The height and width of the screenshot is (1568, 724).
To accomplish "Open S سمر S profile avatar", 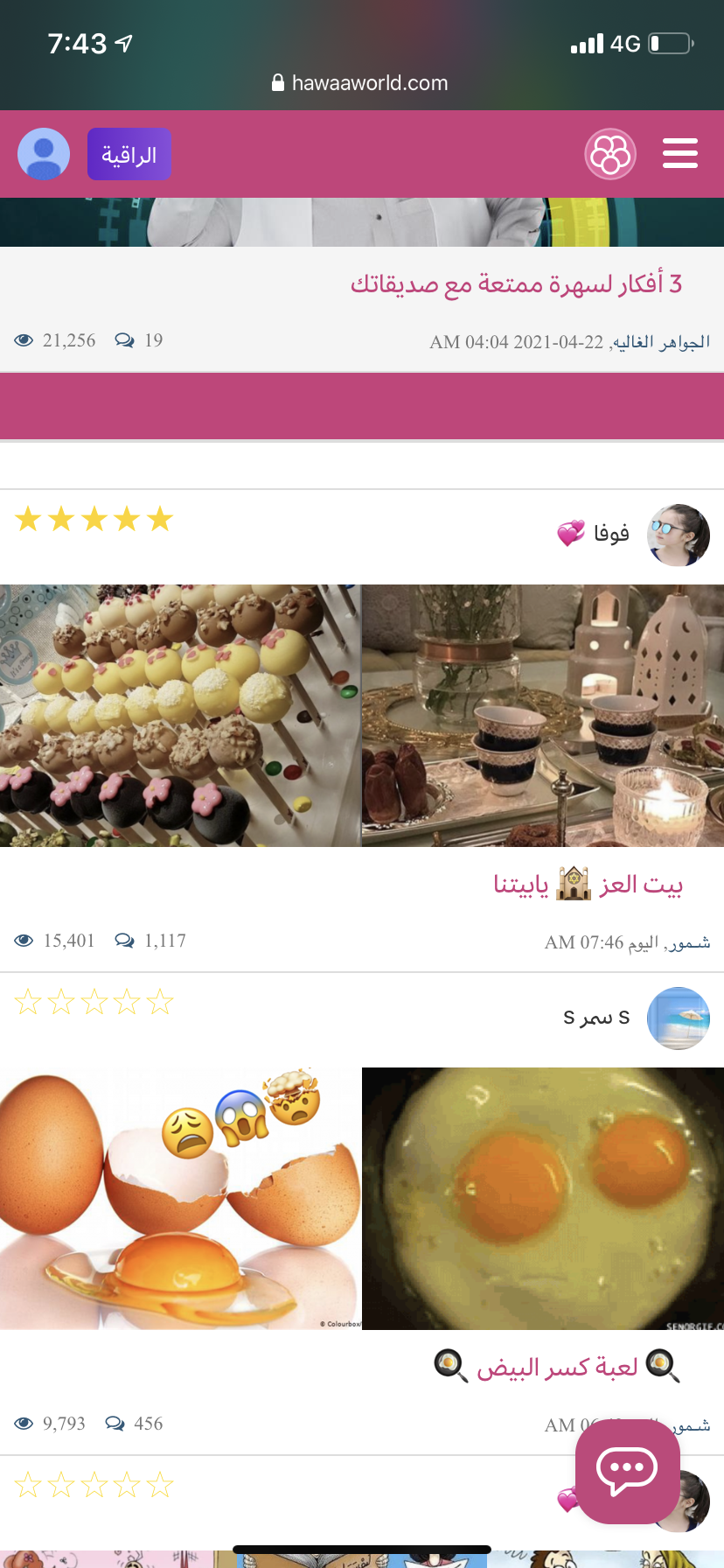I will [x=678, y=1018].
